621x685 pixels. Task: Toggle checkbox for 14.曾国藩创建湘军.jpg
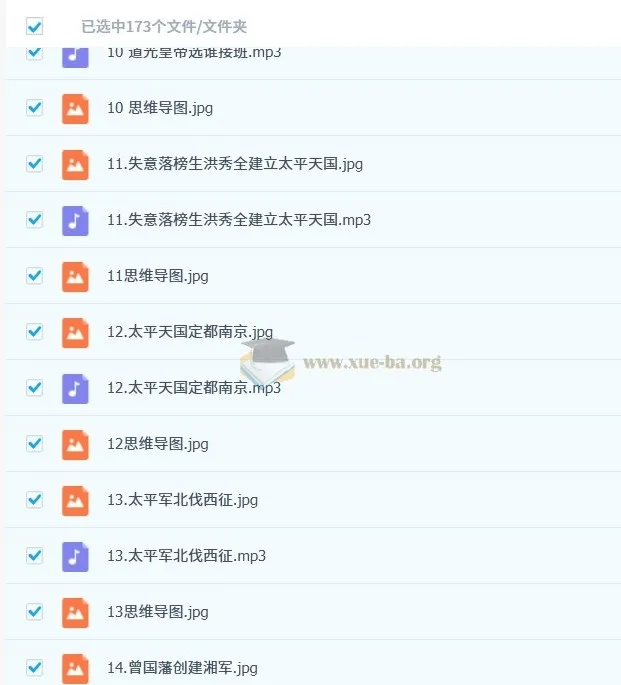tap(35, 667)
